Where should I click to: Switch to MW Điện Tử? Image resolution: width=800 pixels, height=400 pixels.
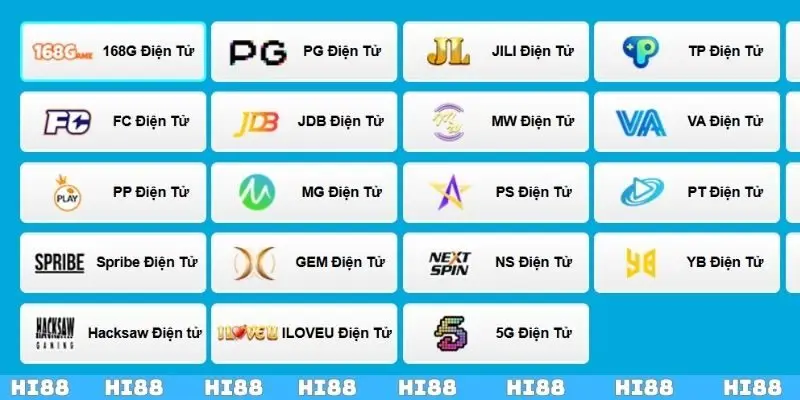[496, 122]
